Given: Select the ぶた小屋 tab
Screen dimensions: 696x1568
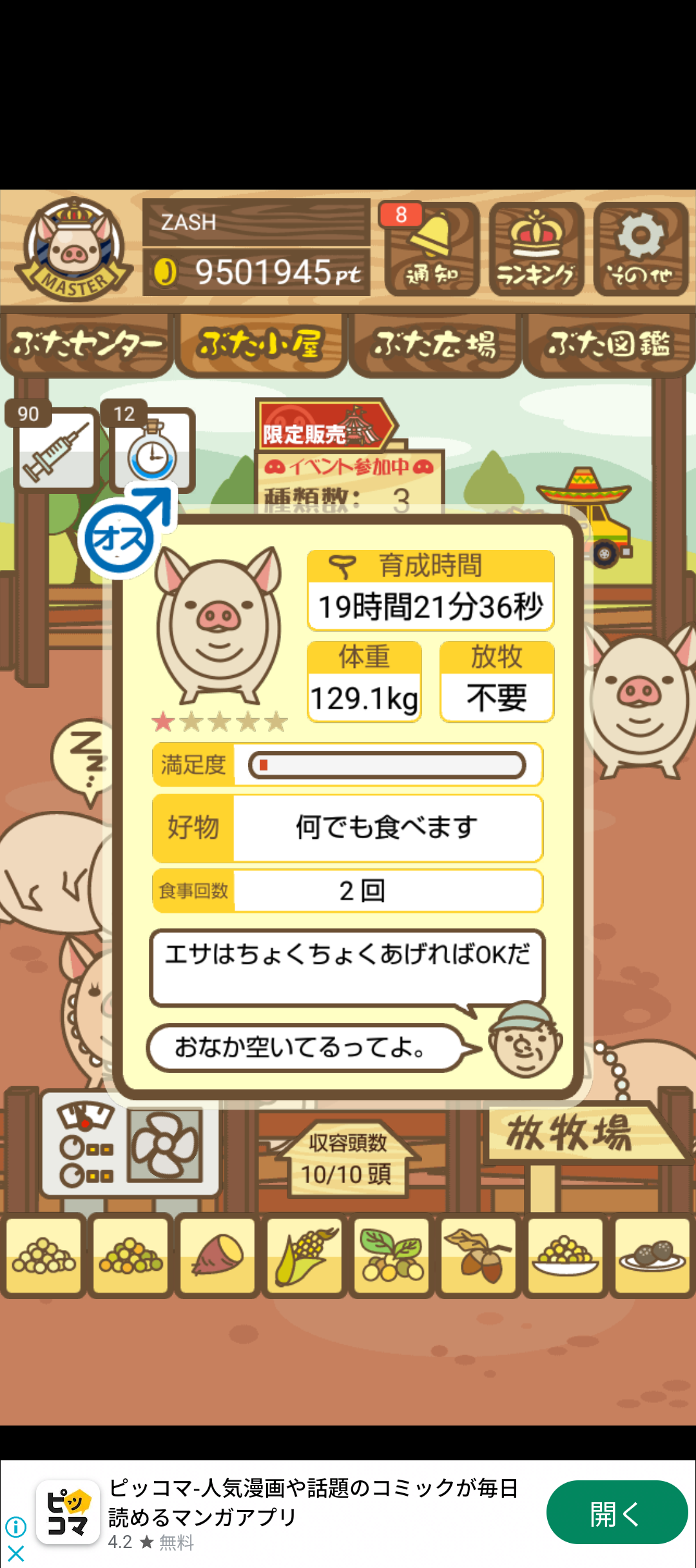Looking at the screenshot, I should [x=260, y=344].
